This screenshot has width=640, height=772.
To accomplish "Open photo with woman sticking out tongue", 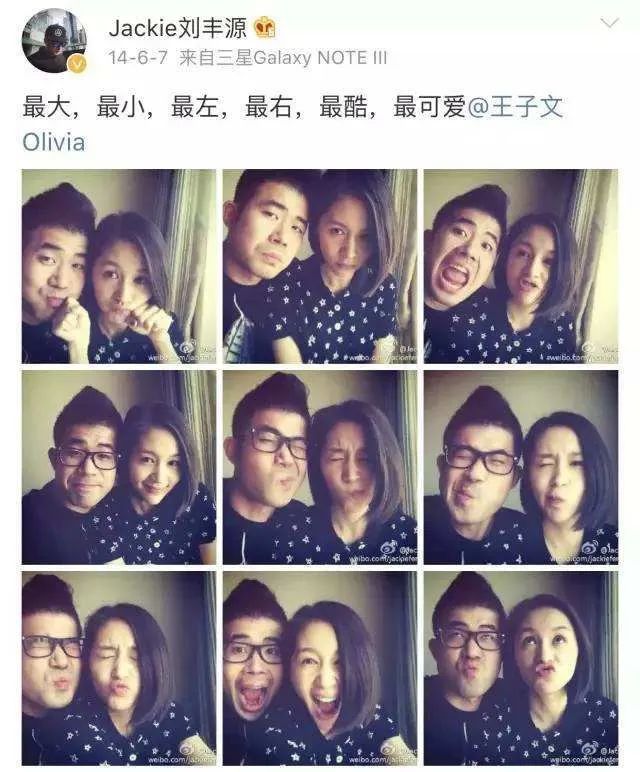I will (x=521, y=266).
